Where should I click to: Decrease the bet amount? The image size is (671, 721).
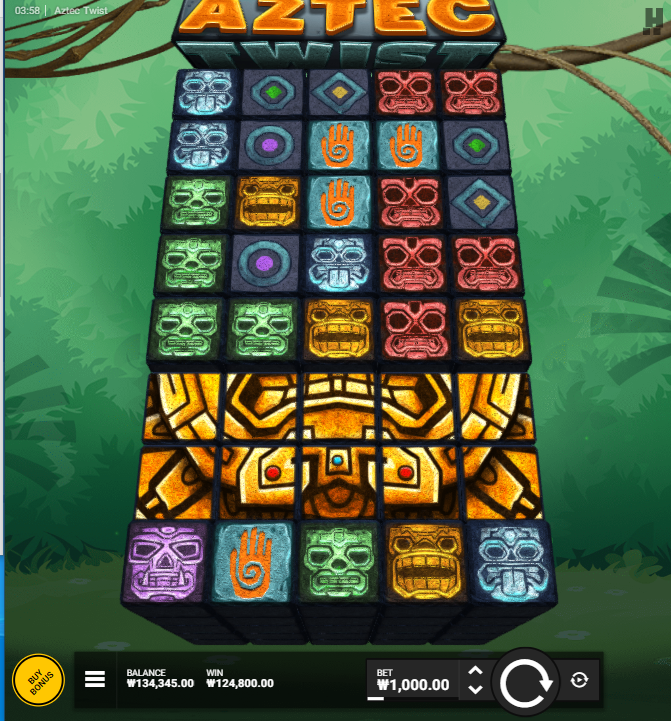tap(476, 690)
